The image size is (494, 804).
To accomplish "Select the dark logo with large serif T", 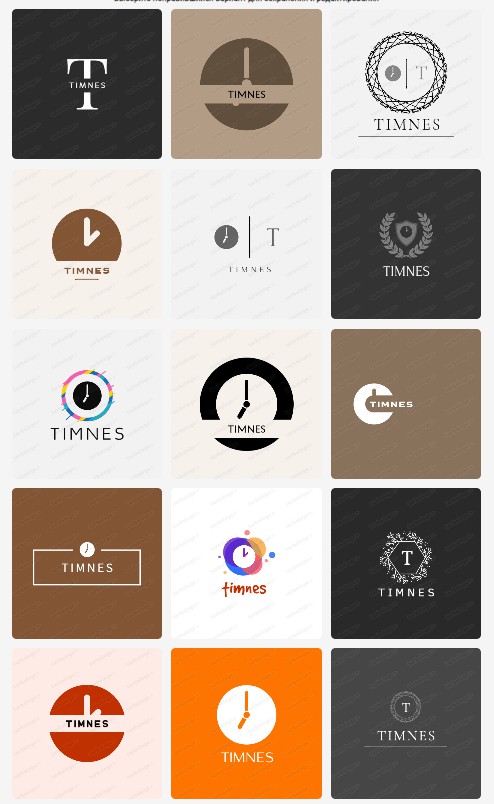I will [87, 84].
